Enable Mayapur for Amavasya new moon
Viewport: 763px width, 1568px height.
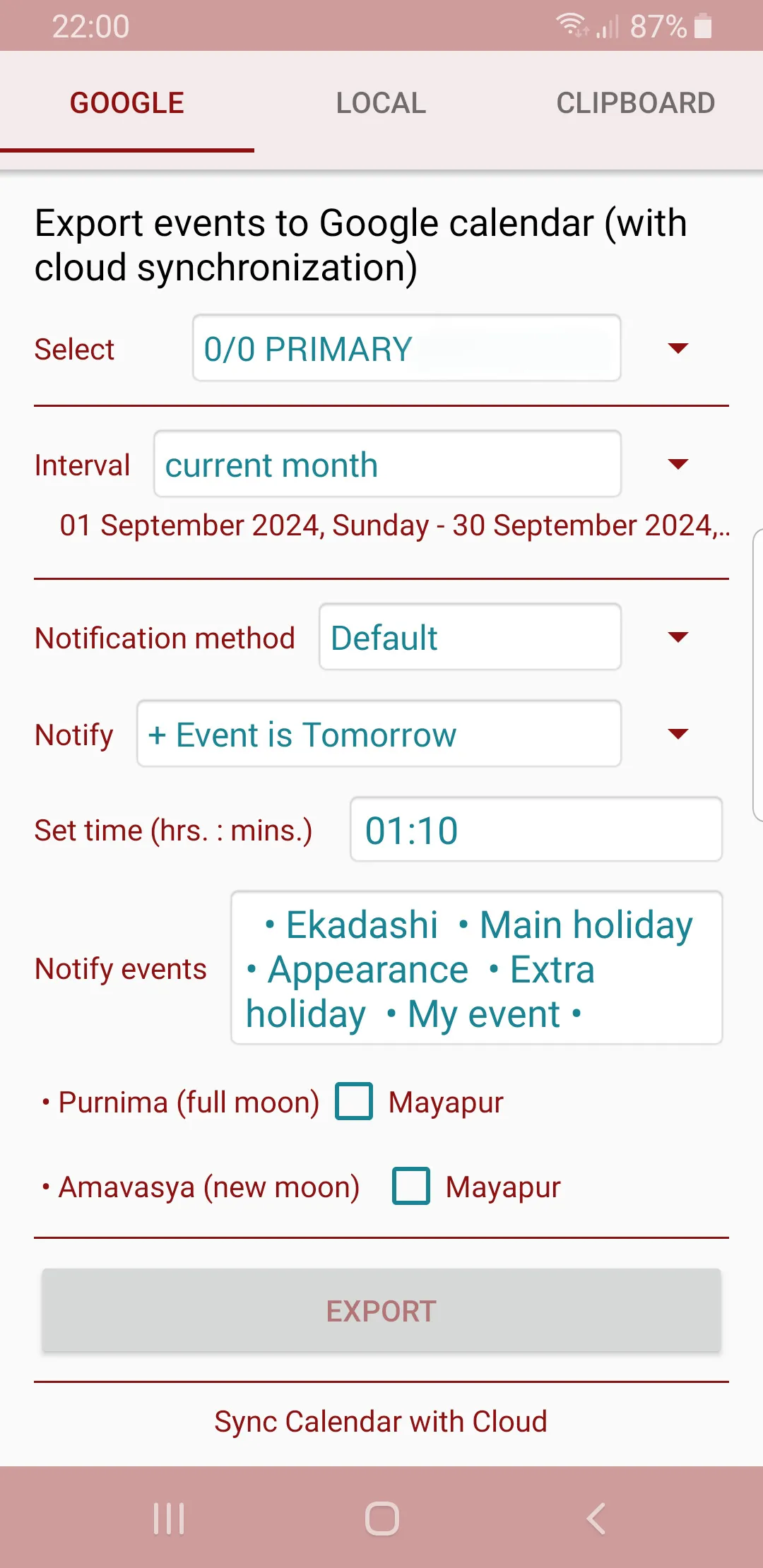pyautogui.click(x=410, y=1187)
